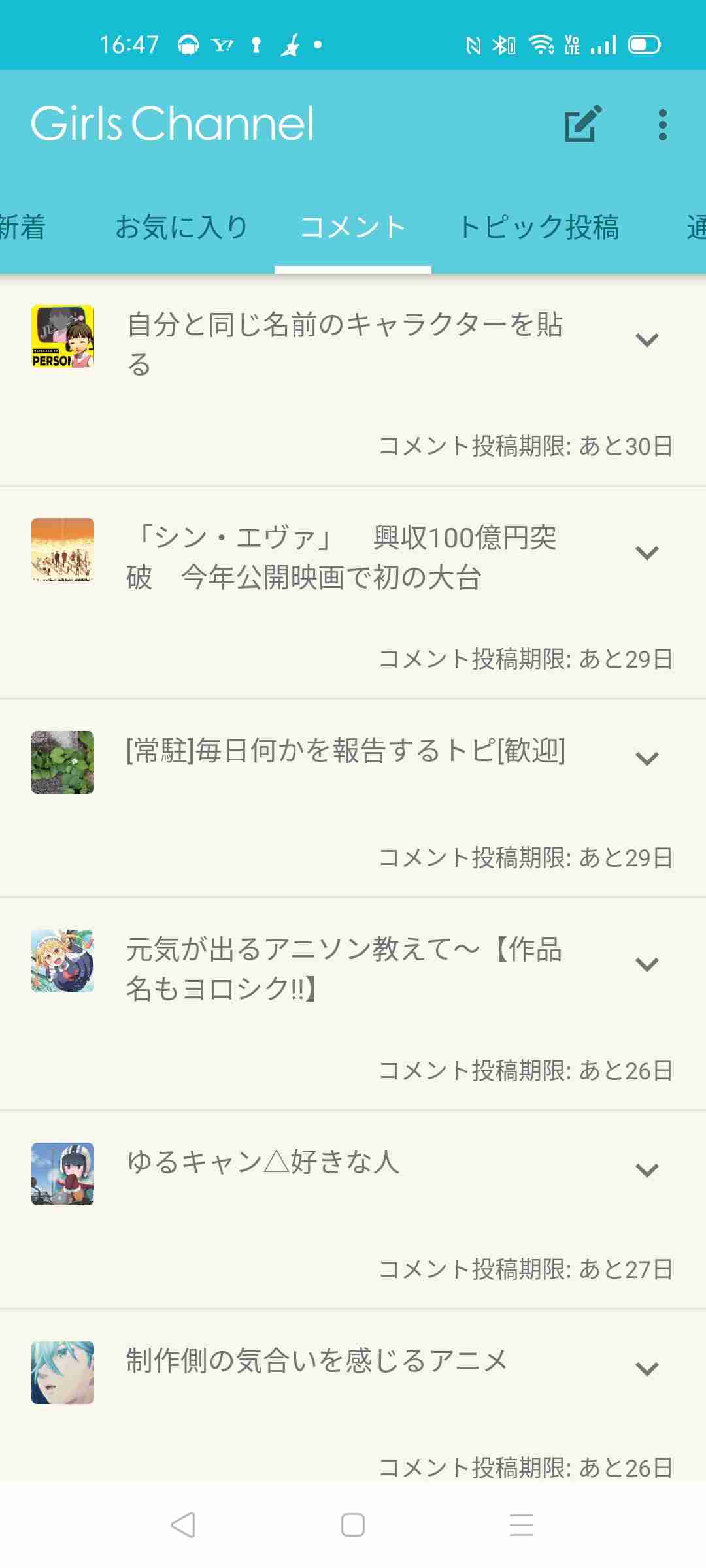This screenshot has width=706, height=1568.
Task: Tap the Persona character topic thumbnail
Action: tap(62, 336)
